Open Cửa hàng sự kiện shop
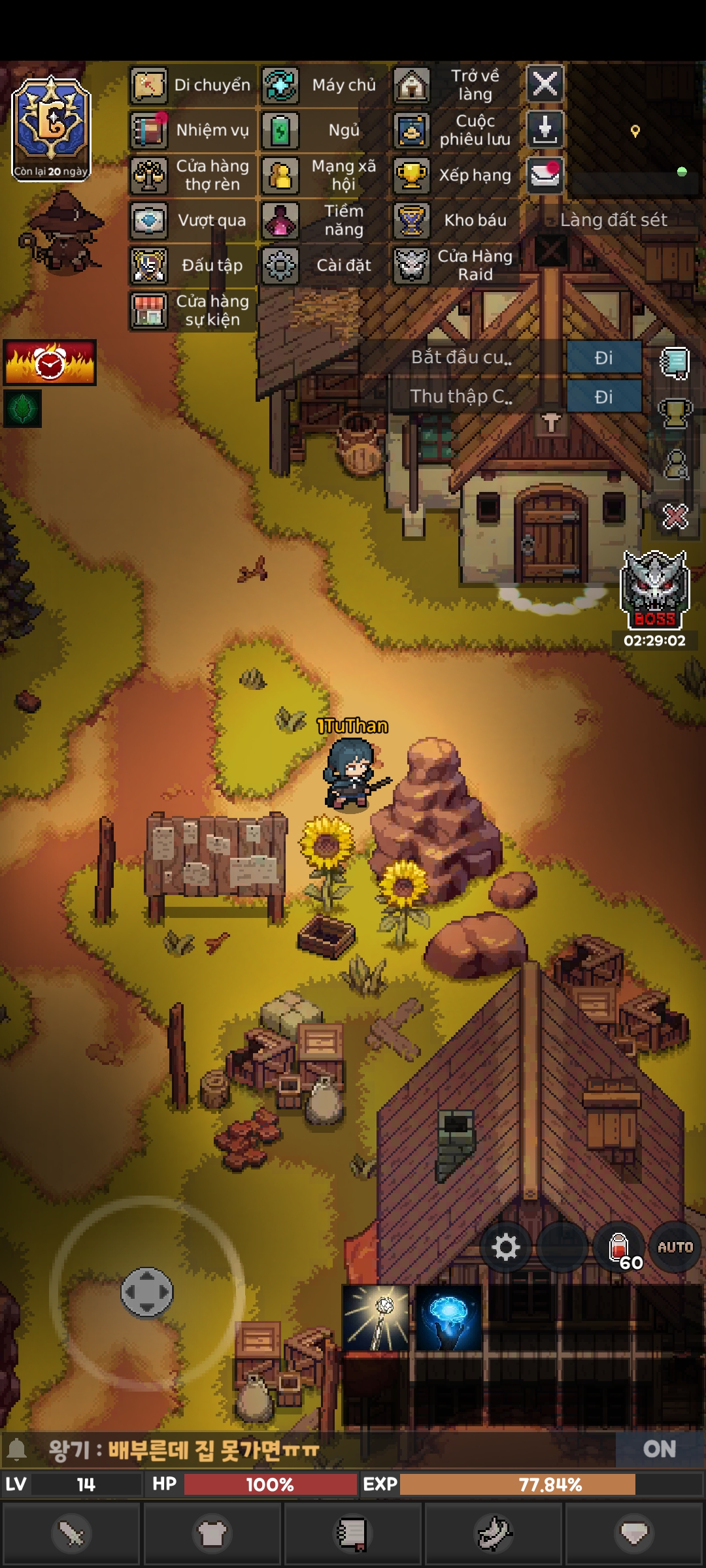This screenshot has width=706, height=1568. coord(192,310)
